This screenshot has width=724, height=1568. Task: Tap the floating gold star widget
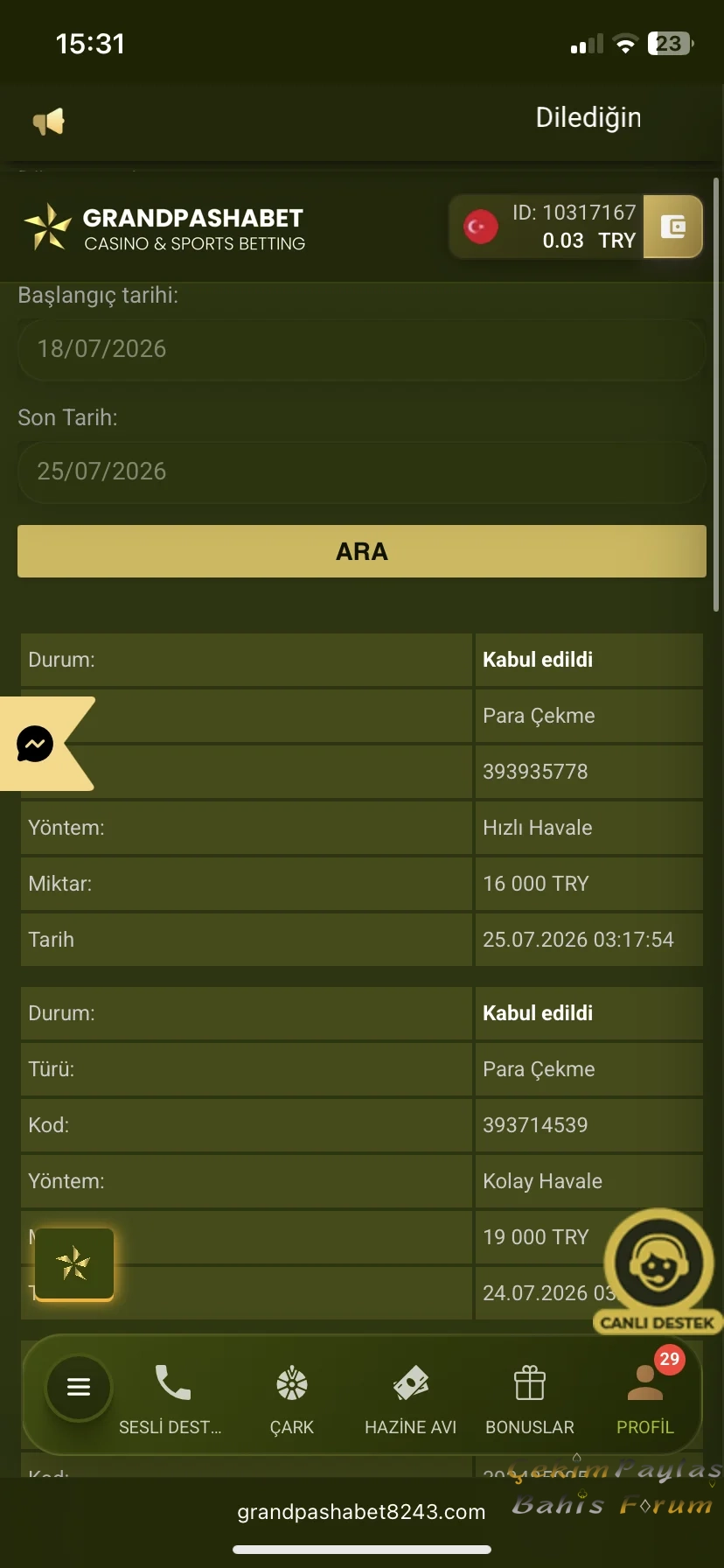coord(74,1264)
